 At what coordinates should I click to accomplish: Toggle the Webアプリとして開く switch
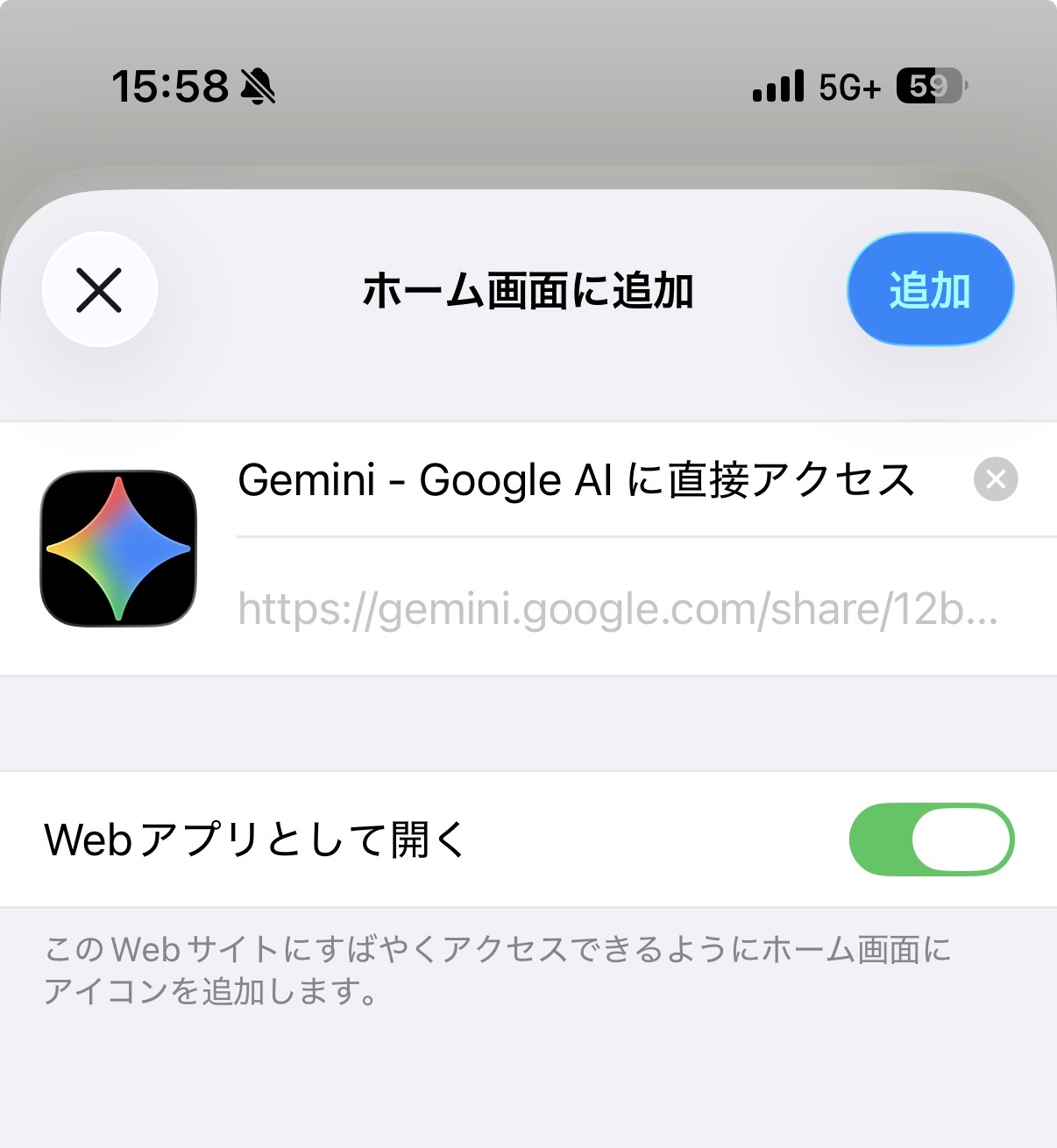tap(931, 840)
